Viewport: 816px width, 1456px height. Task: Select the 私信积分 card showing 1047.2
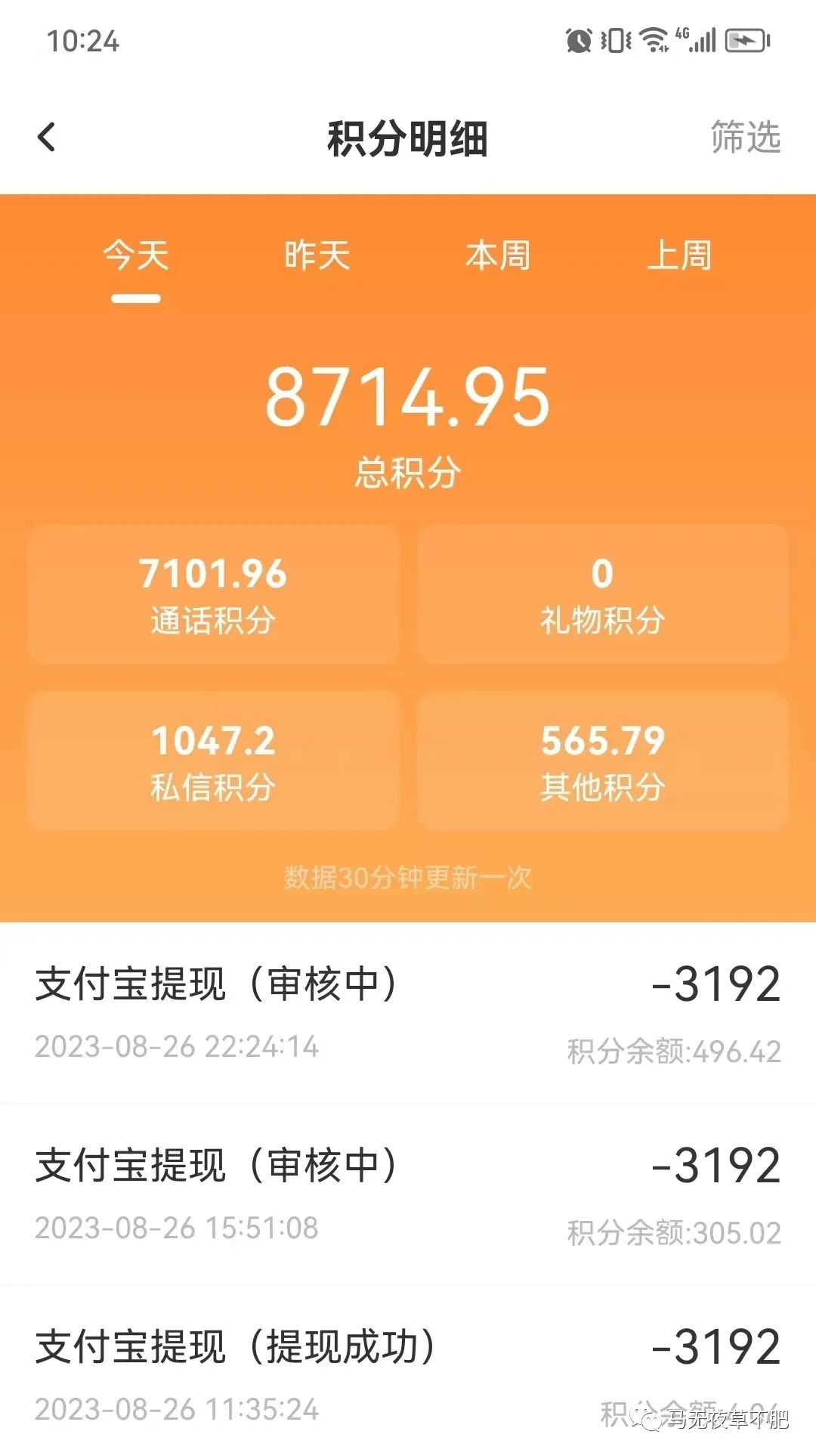(214, 764)
